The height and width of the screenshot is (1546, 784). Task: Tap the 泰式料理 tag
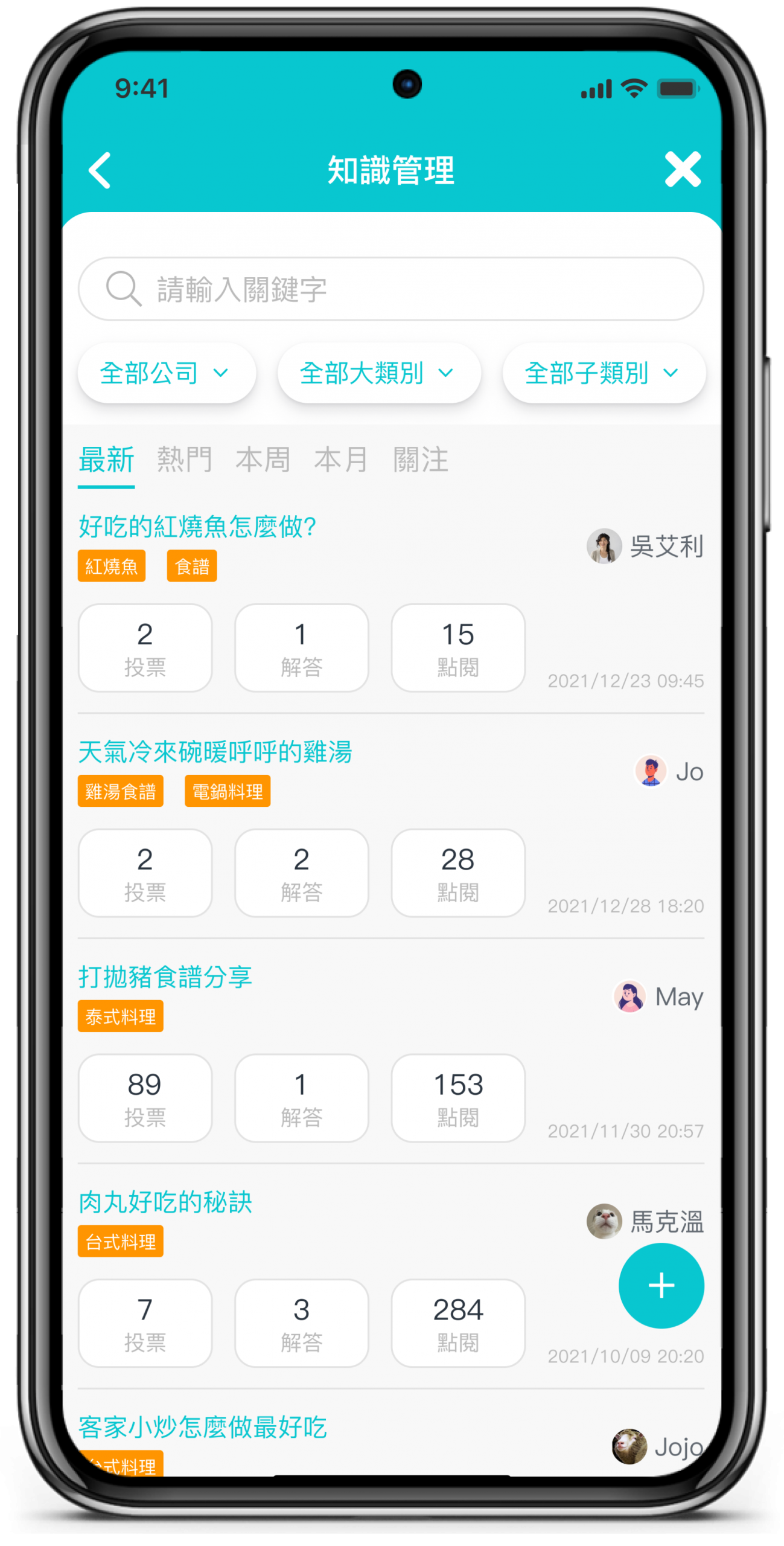point(121,1017)
